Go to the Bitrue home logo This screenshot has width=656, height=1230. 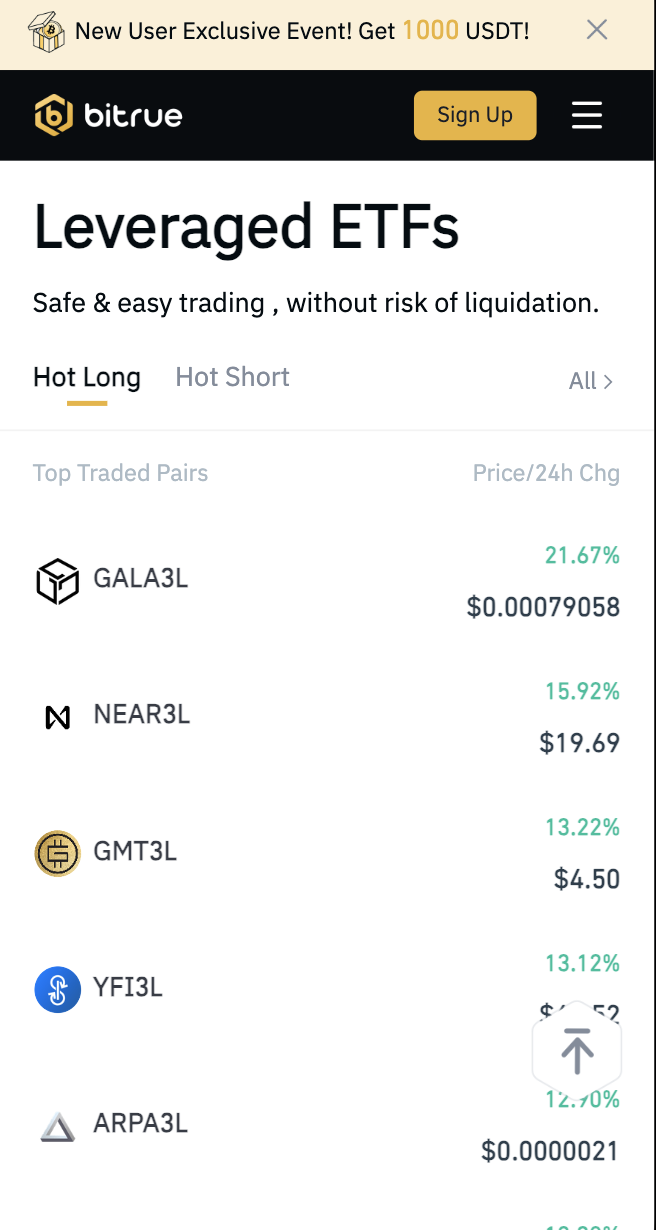(108, 116)
